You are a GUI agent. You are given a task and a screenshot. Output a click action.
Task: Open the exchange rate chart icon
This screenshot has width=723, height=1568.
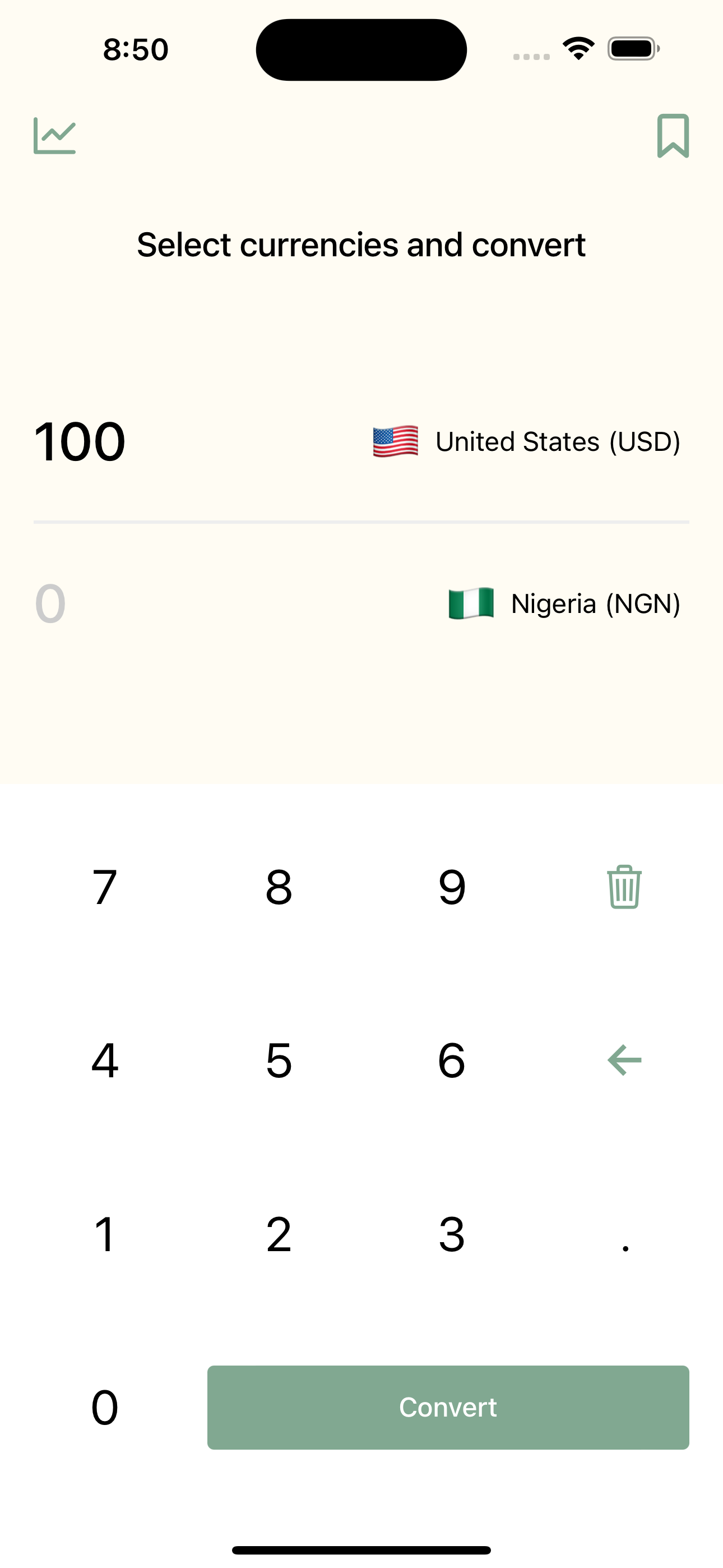pos(55,136)
